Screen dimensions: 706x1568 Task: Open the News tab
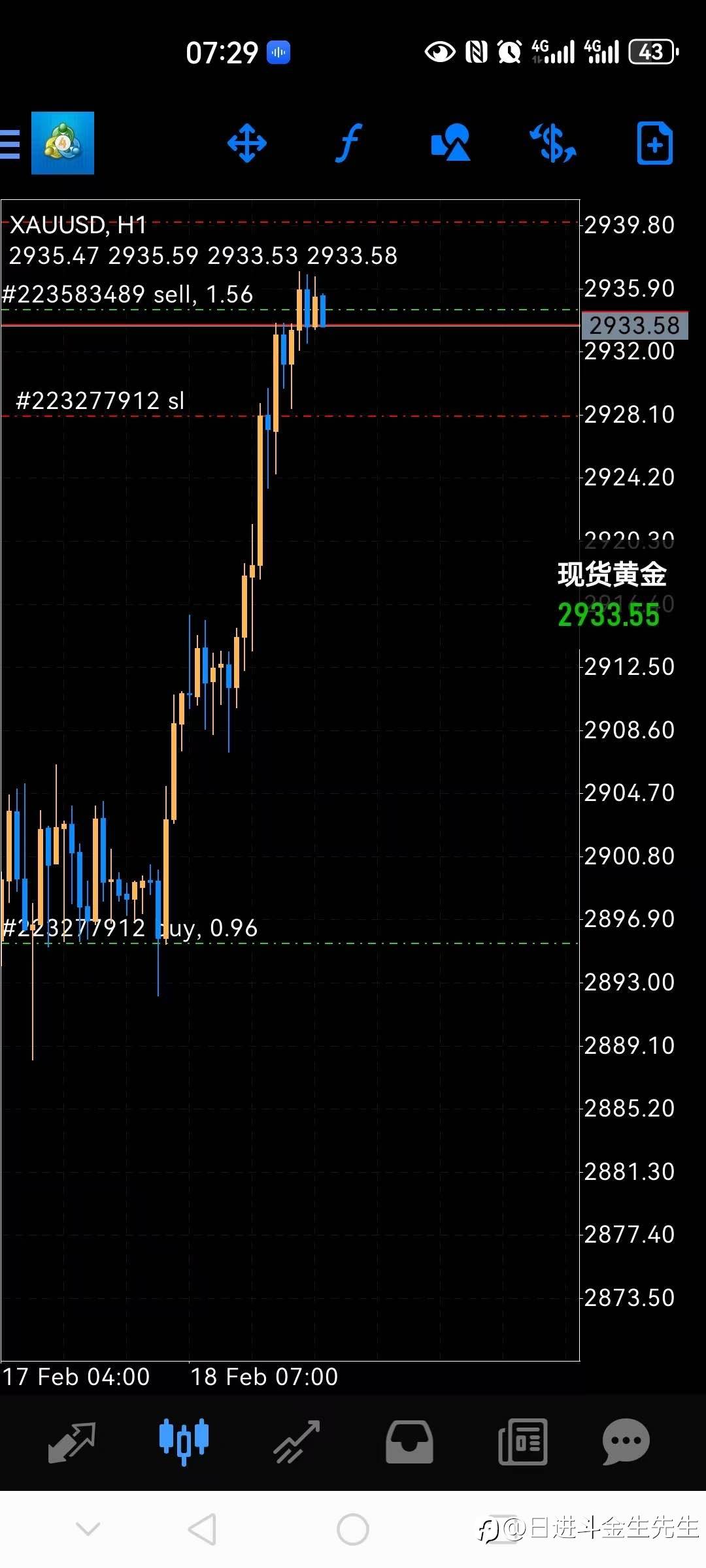522,1442
